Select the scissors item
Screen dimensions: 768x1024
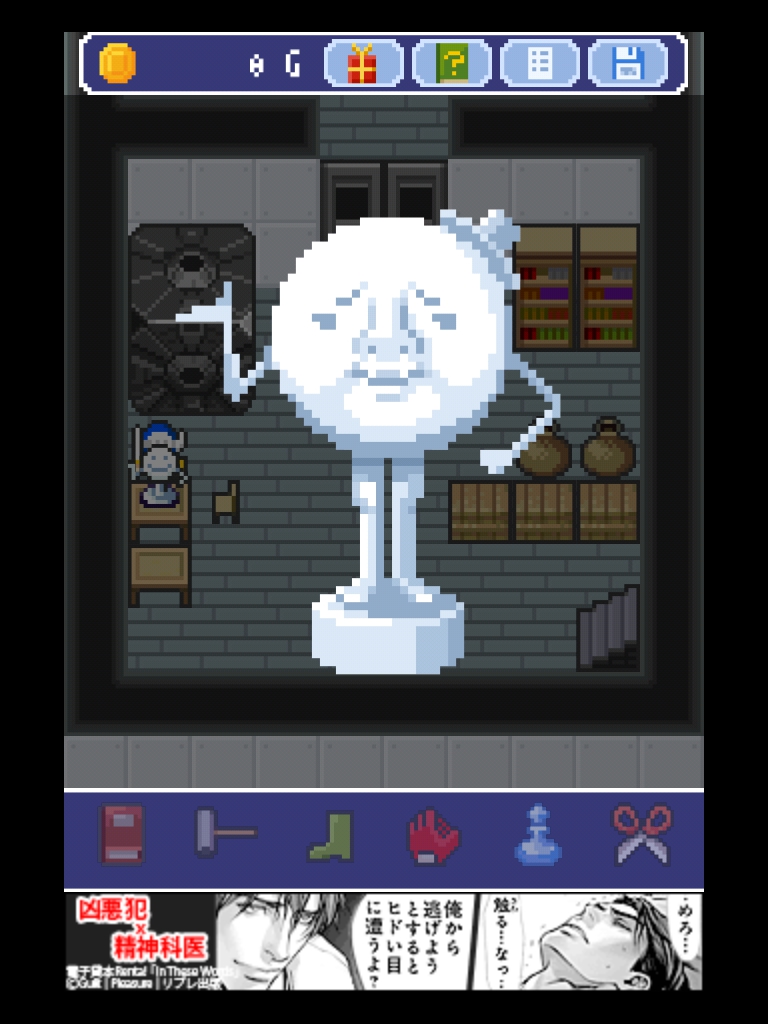point(641,834)
